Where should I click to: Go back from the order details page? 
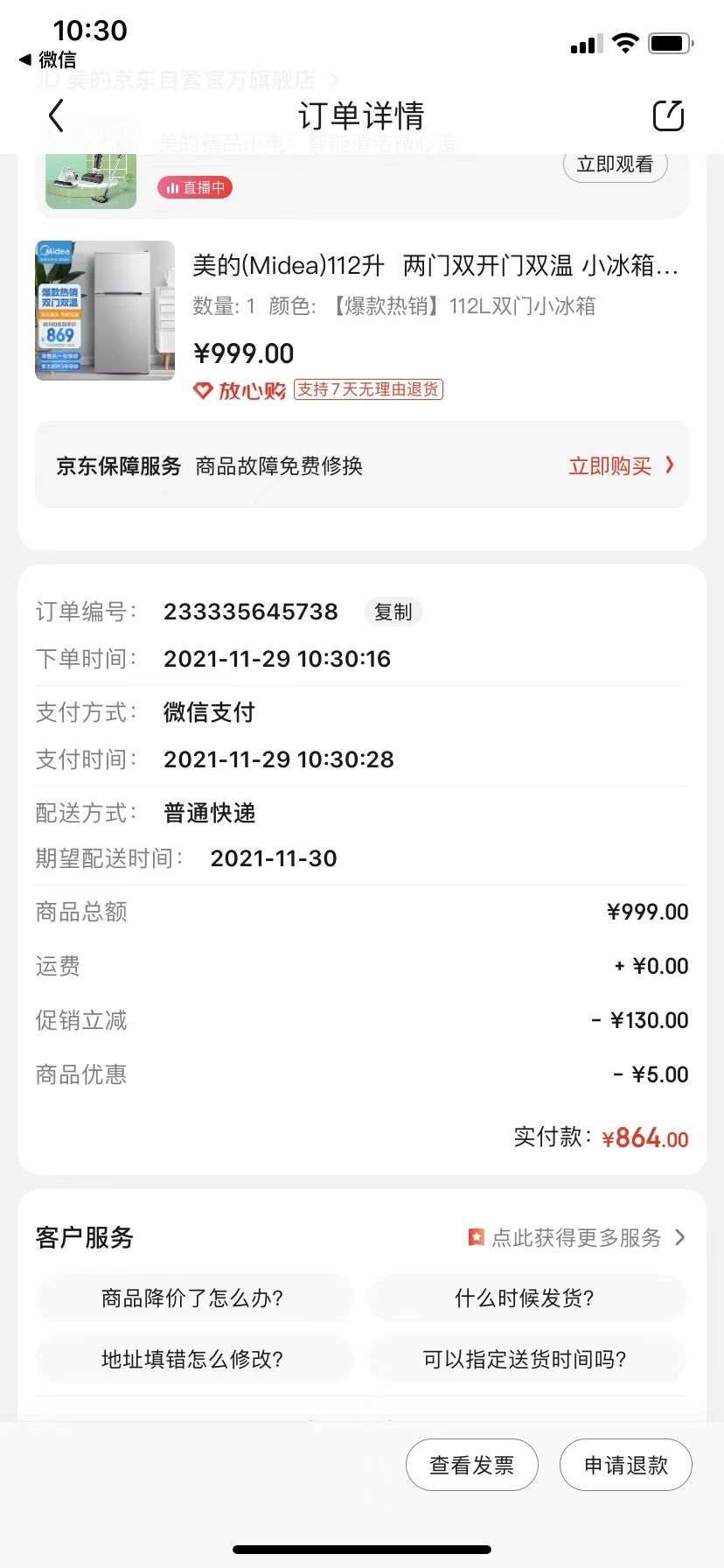click(x=56, y=115)
